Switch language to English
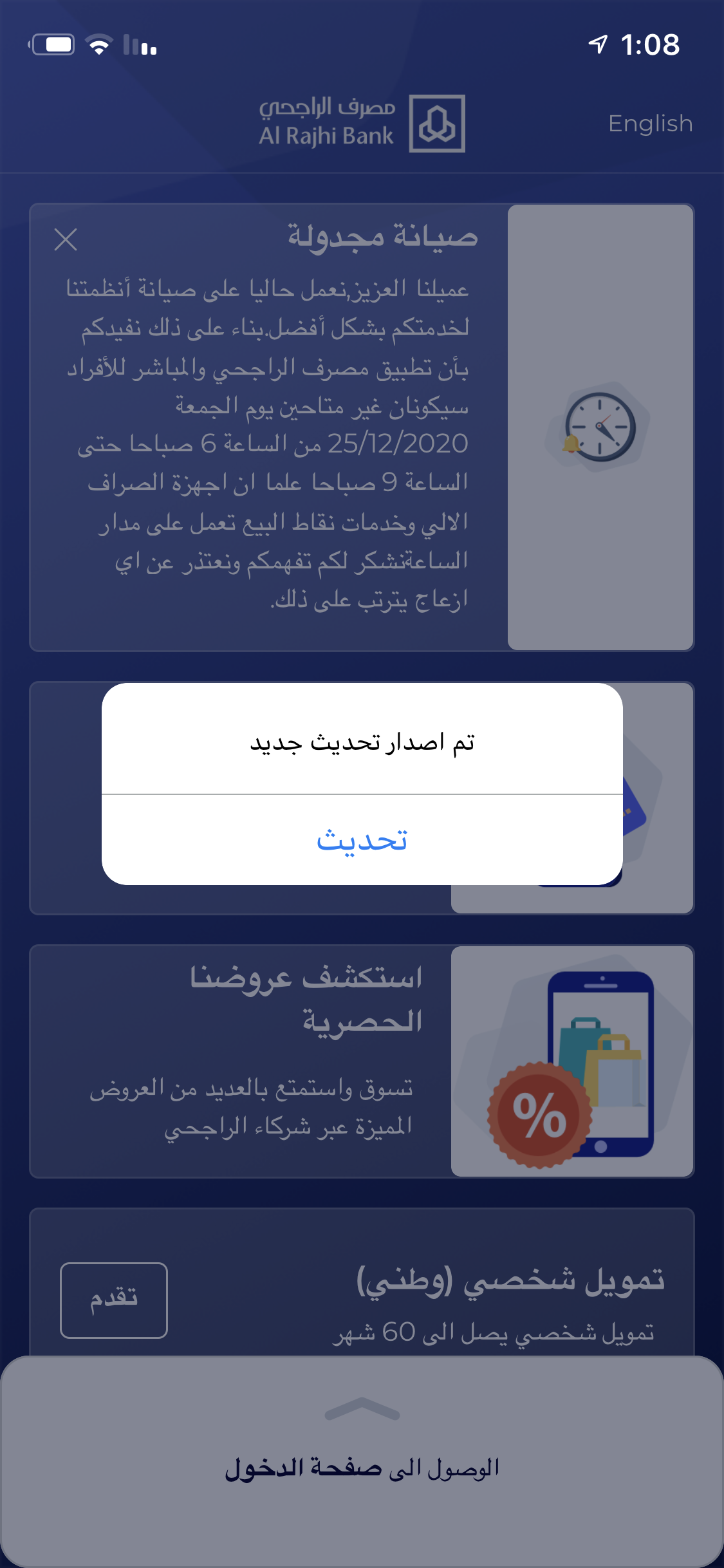The height and width of the screenshot is (1568, 724). (650, 124)
